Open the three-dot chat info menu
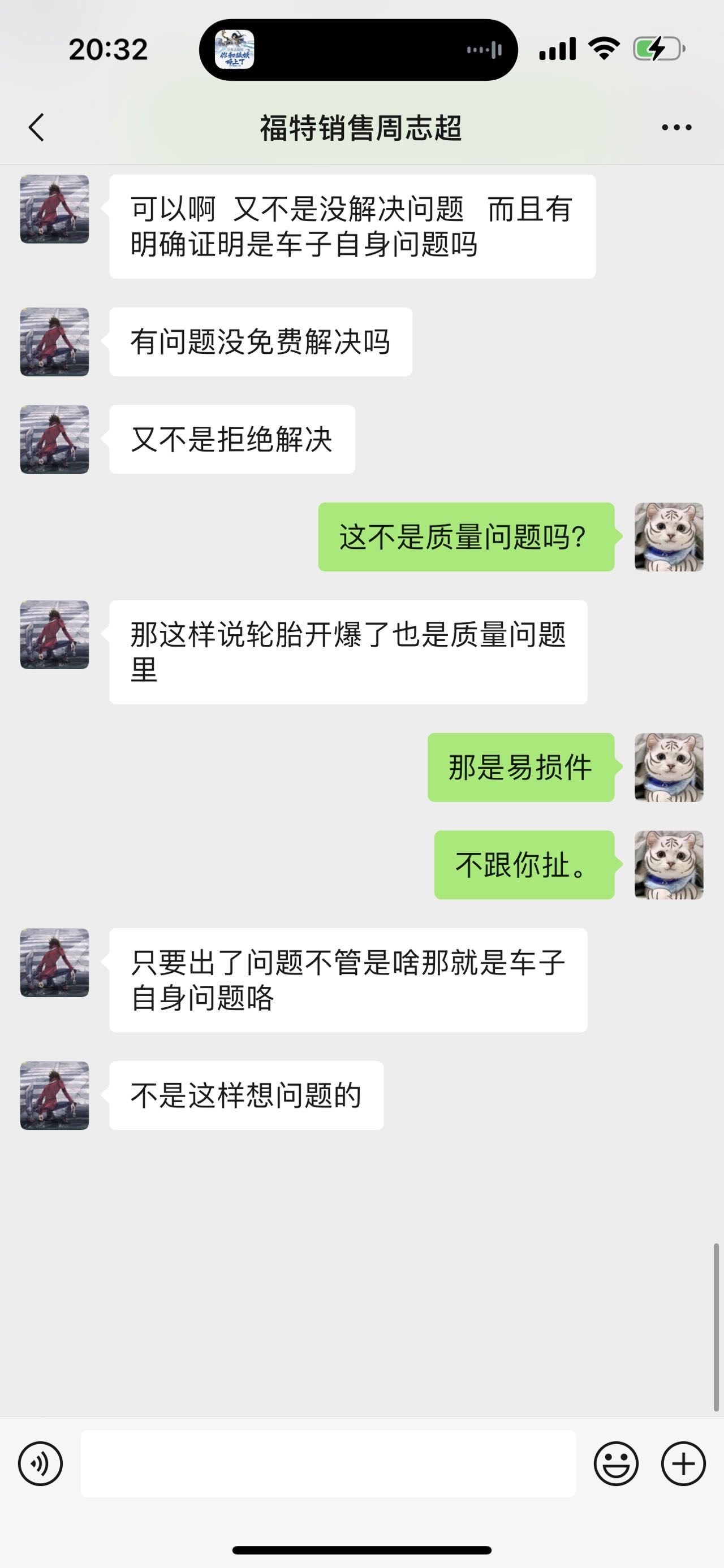 (x=676, y=128)
